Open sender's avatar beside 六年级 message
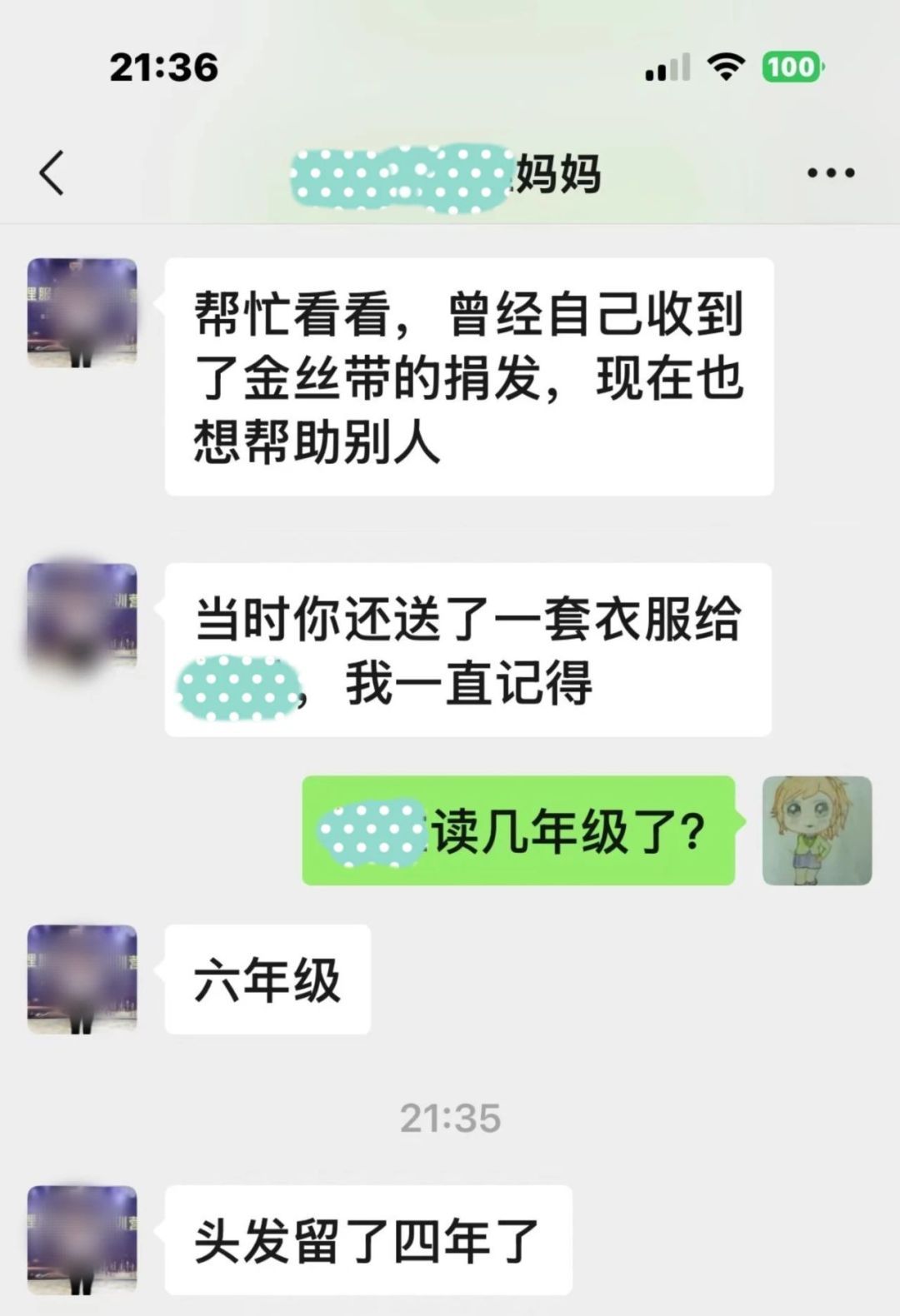The height and width of the screenshot is (1316, 900). [82, 979]
